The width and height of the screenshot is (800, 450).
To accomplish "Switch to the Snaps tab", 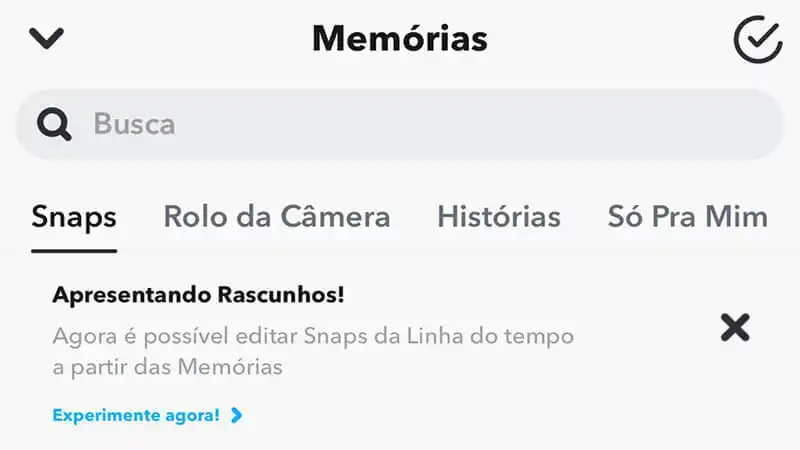I will click(x=74, y=217).
